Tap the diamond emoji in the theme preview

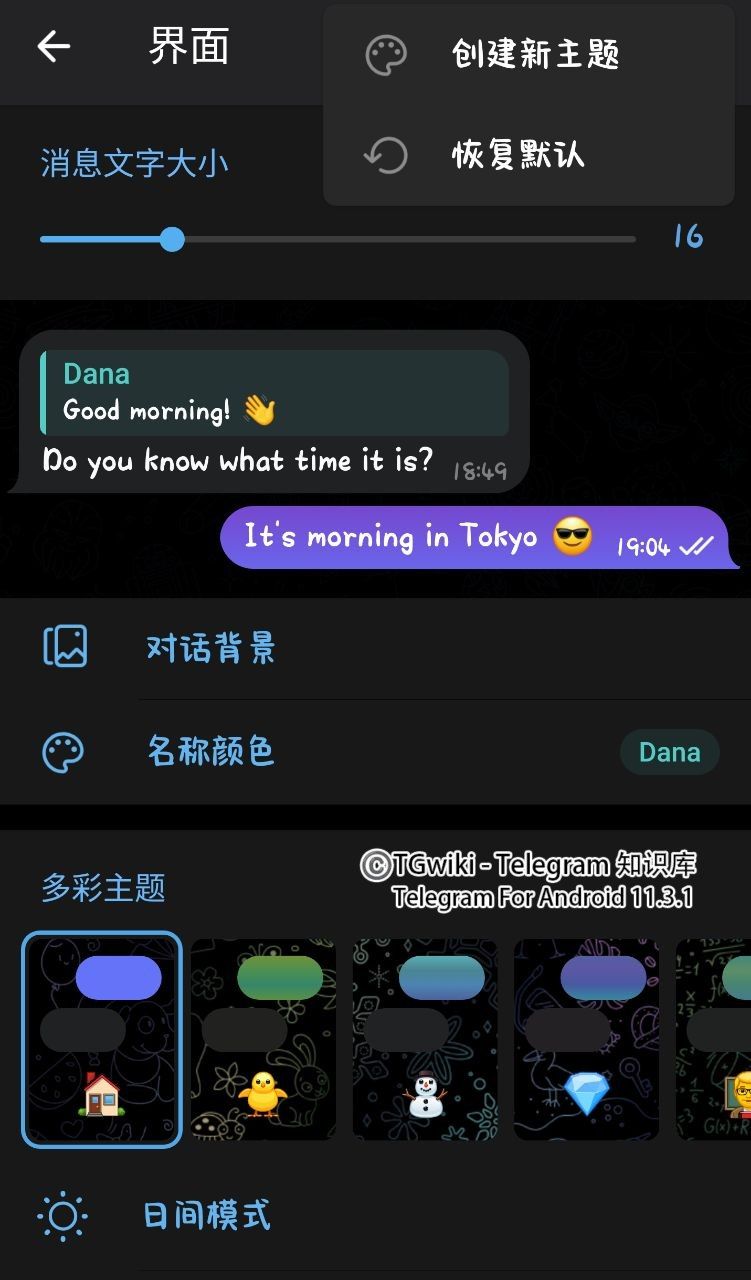coord(586,1096)
